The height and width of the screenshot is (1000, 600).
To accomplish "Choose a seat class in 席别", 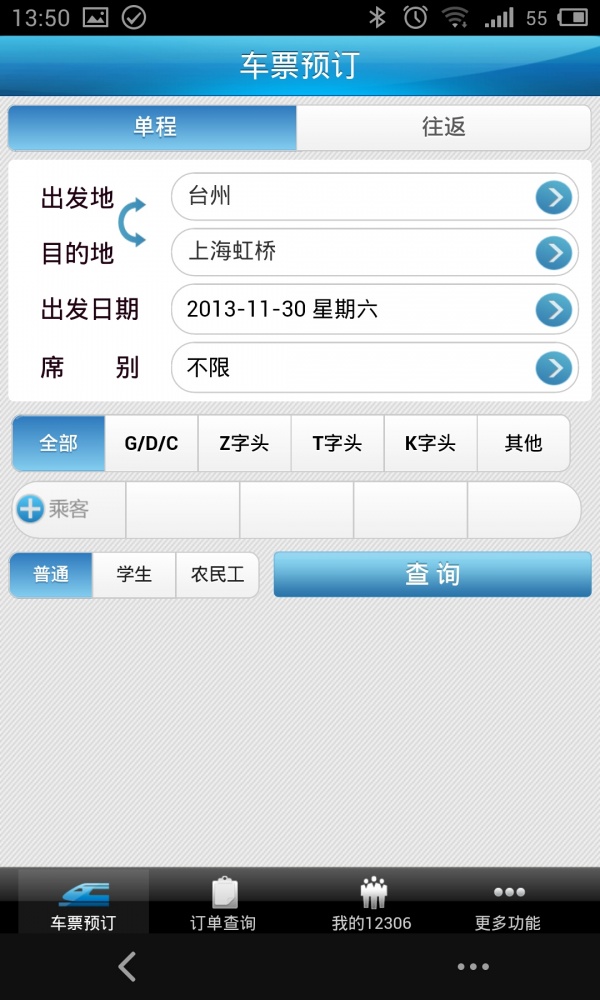I will tap(374, 368).
